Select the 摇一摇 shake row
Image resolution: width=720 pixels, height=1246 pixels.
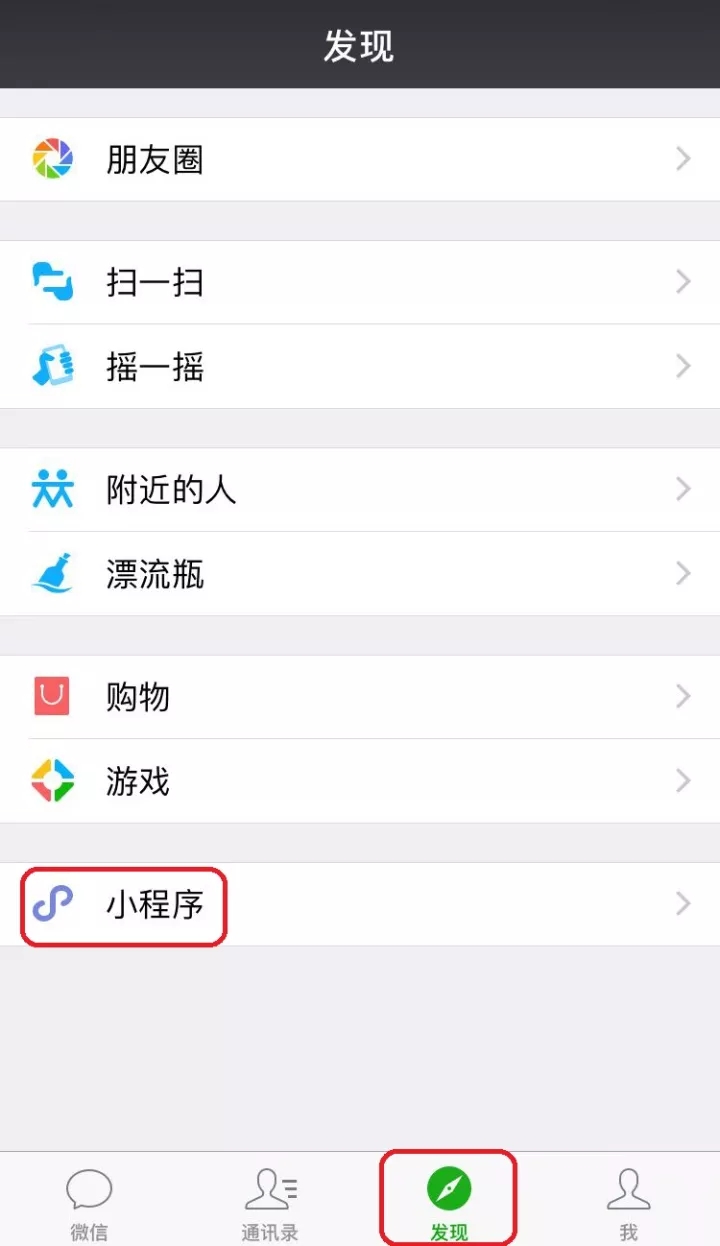360,367
